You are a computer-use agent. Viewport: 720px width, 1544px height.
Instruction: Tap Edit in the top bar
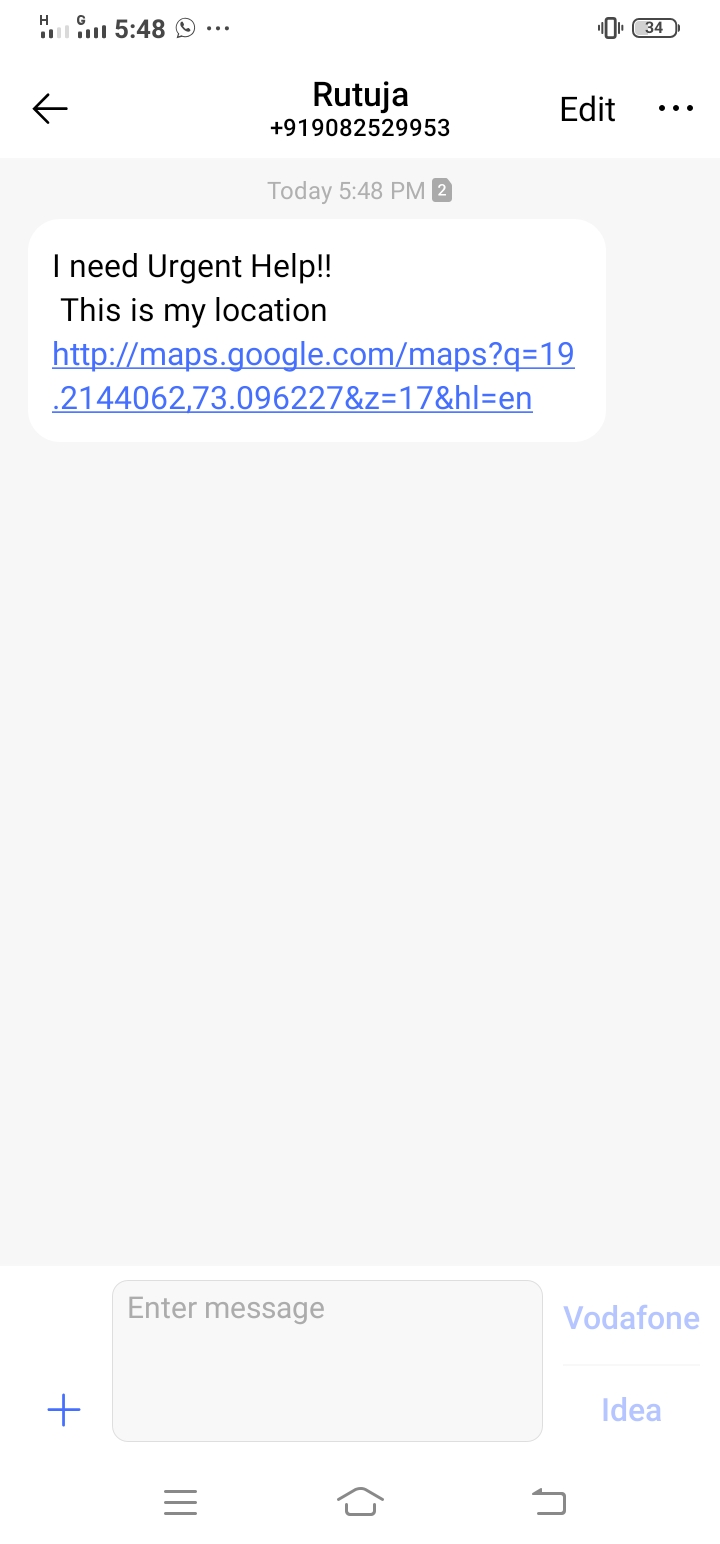(587, 109)
